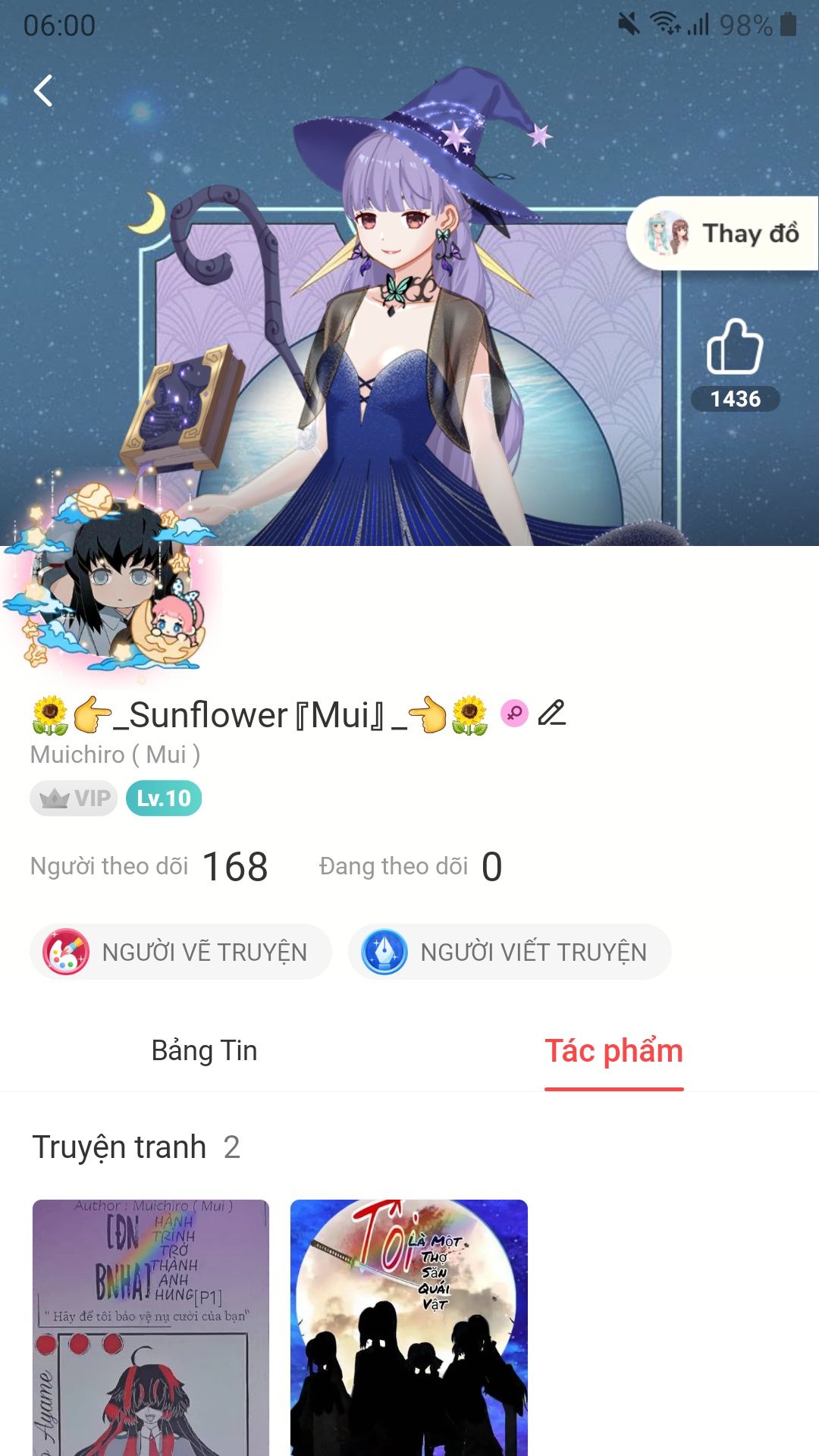
Task: Select the NGƯỜI VẼ TRUYỆN chip
Action: [x=180, y=952]
